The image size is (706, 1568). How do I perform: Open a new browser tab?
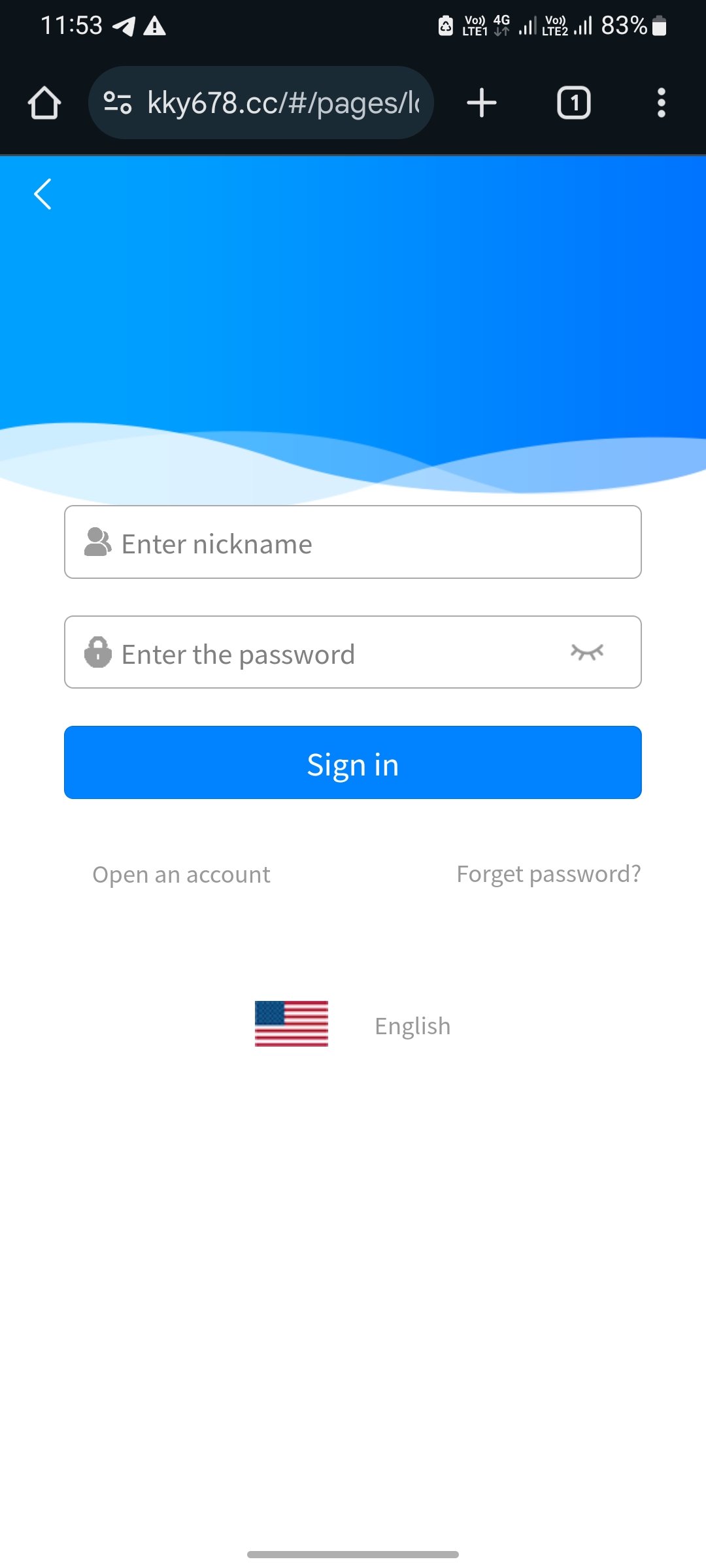[x=482, y=103]
